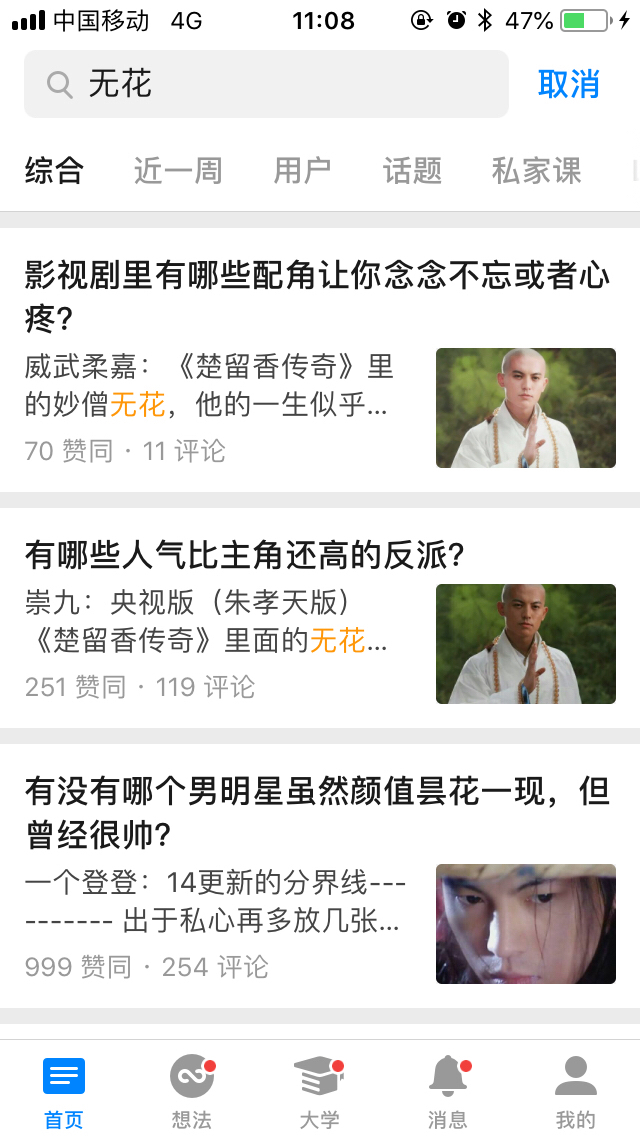Cancel the search with 取消
640x1136 pixels.
point(568,84)
